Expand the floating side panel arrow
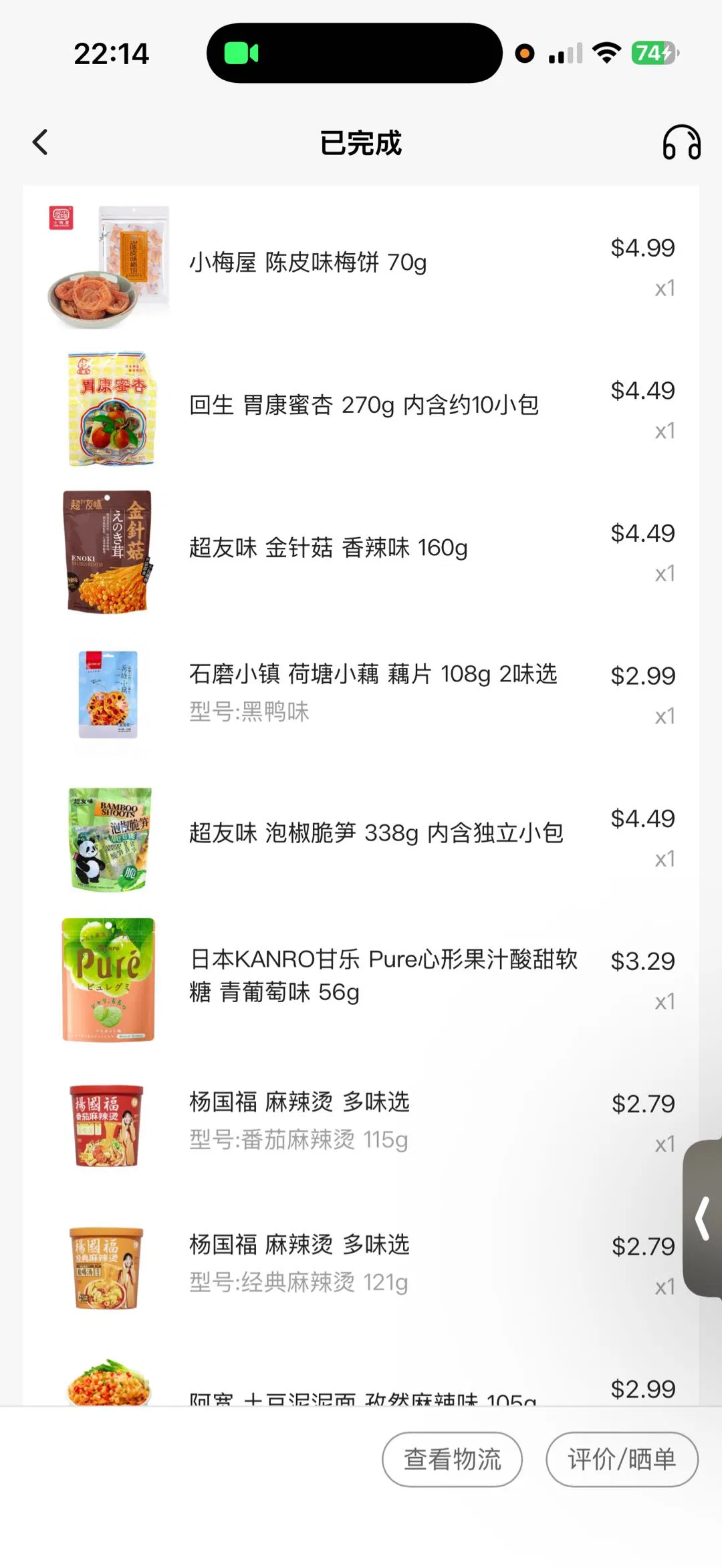Image resolution: width=722 pixels, height=1568 pixels. point(703,1219)
